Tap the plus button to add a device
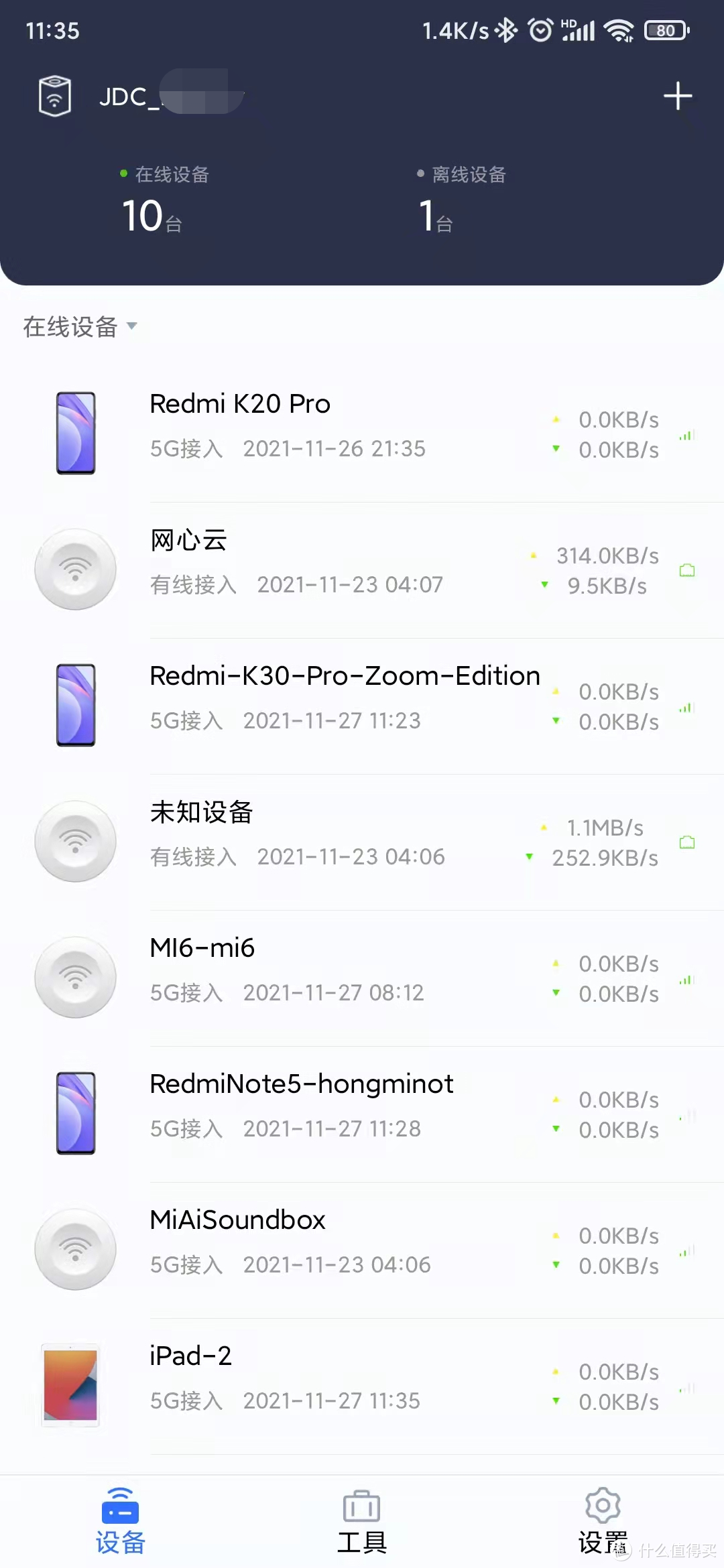 pyautogui.click(x=678, y=96)
